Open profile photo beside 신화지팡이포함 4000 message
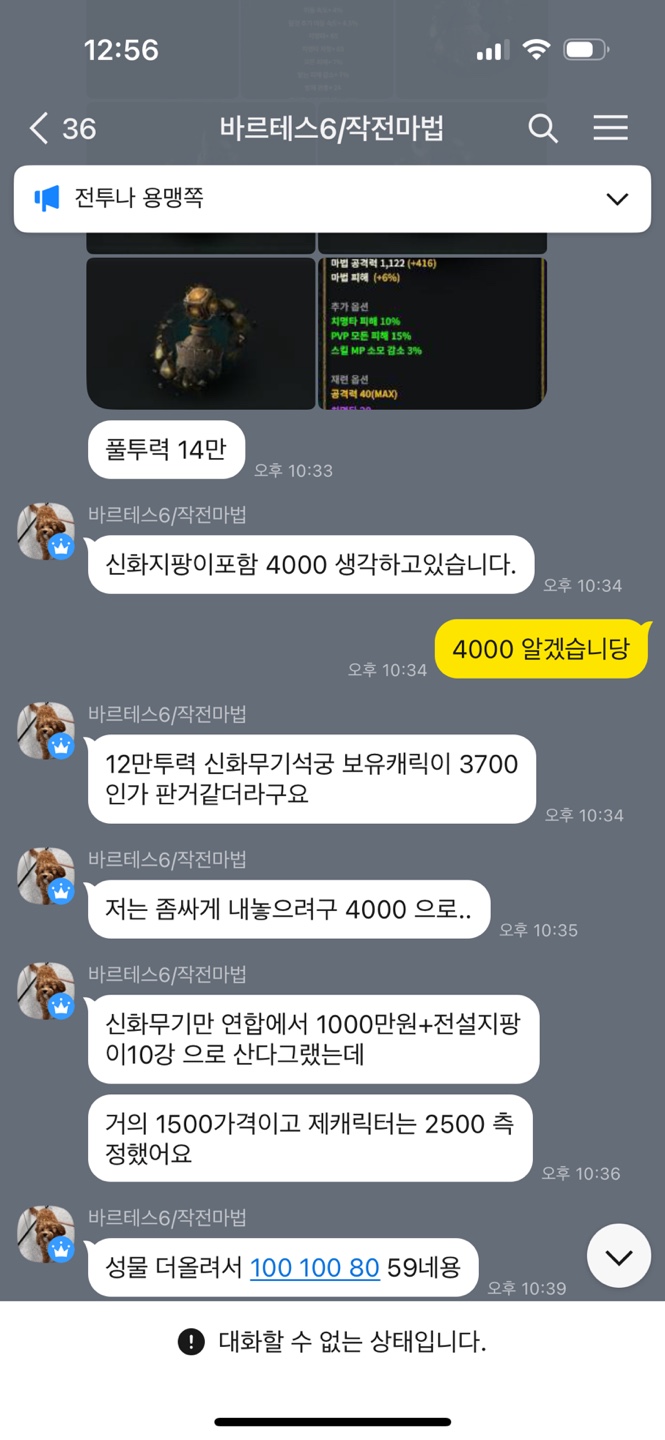 point(46,531)
